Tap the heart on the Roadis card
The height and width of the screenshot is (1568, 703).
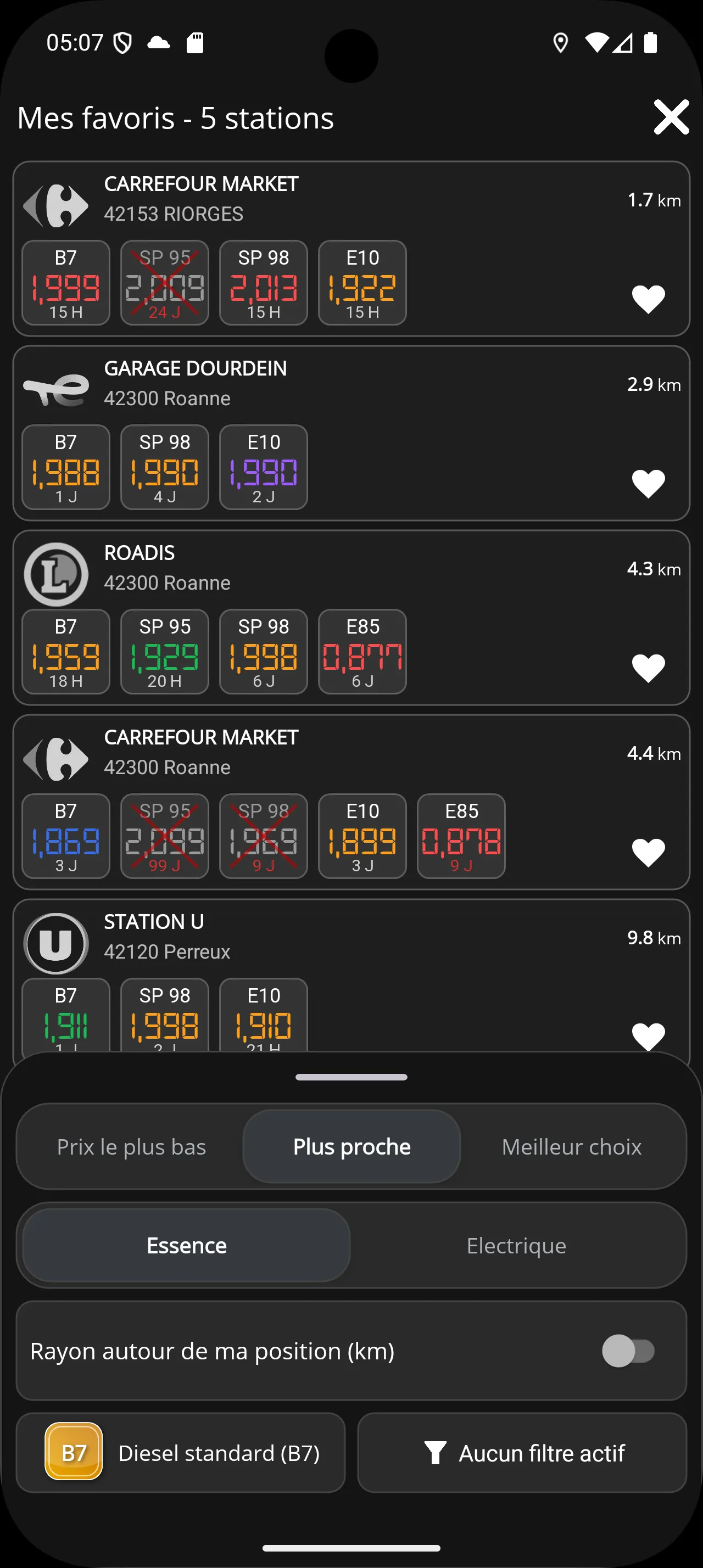click(648, 668)
